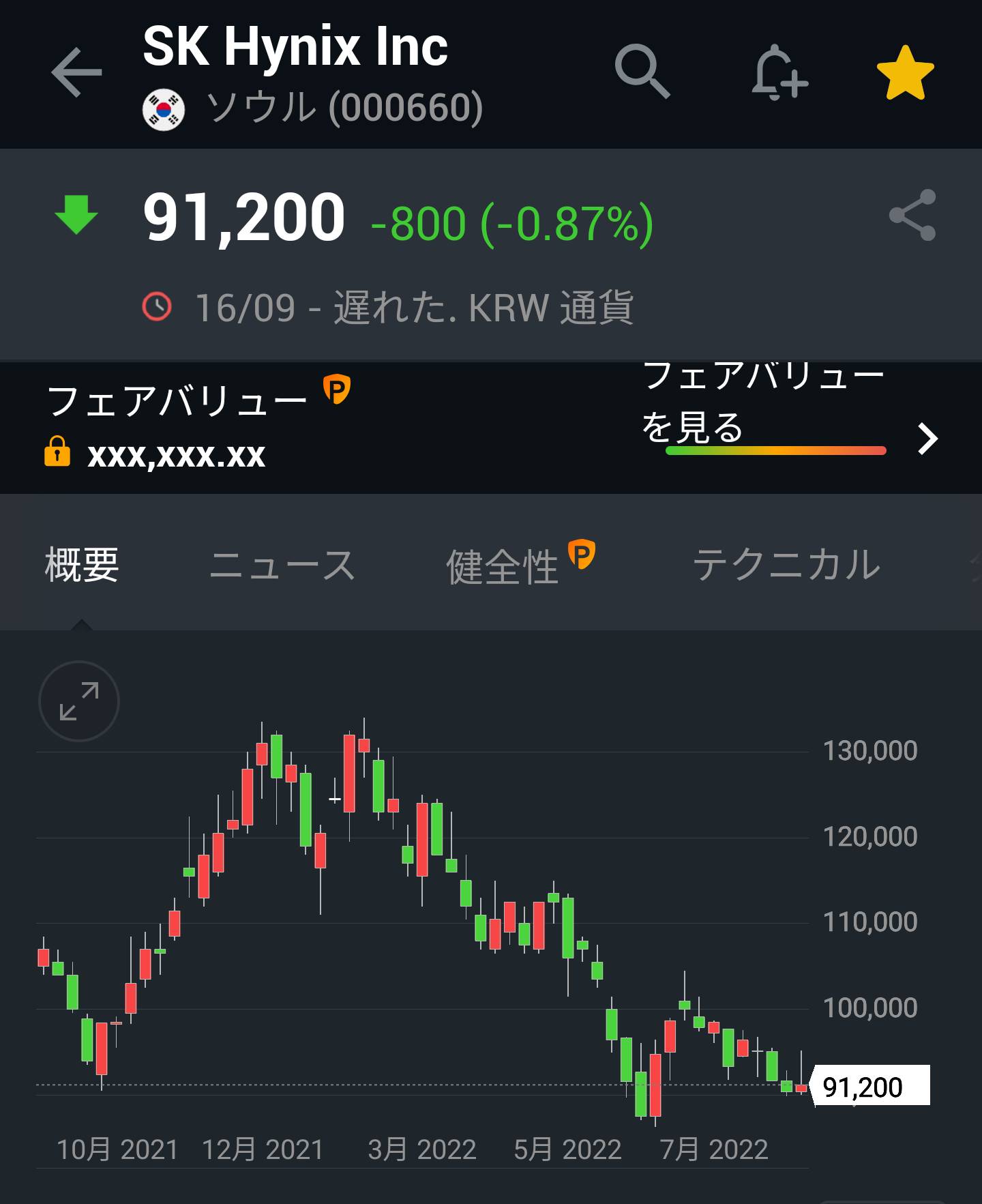
Task: Open the search magnifier icon
Action: click(642, 72)
